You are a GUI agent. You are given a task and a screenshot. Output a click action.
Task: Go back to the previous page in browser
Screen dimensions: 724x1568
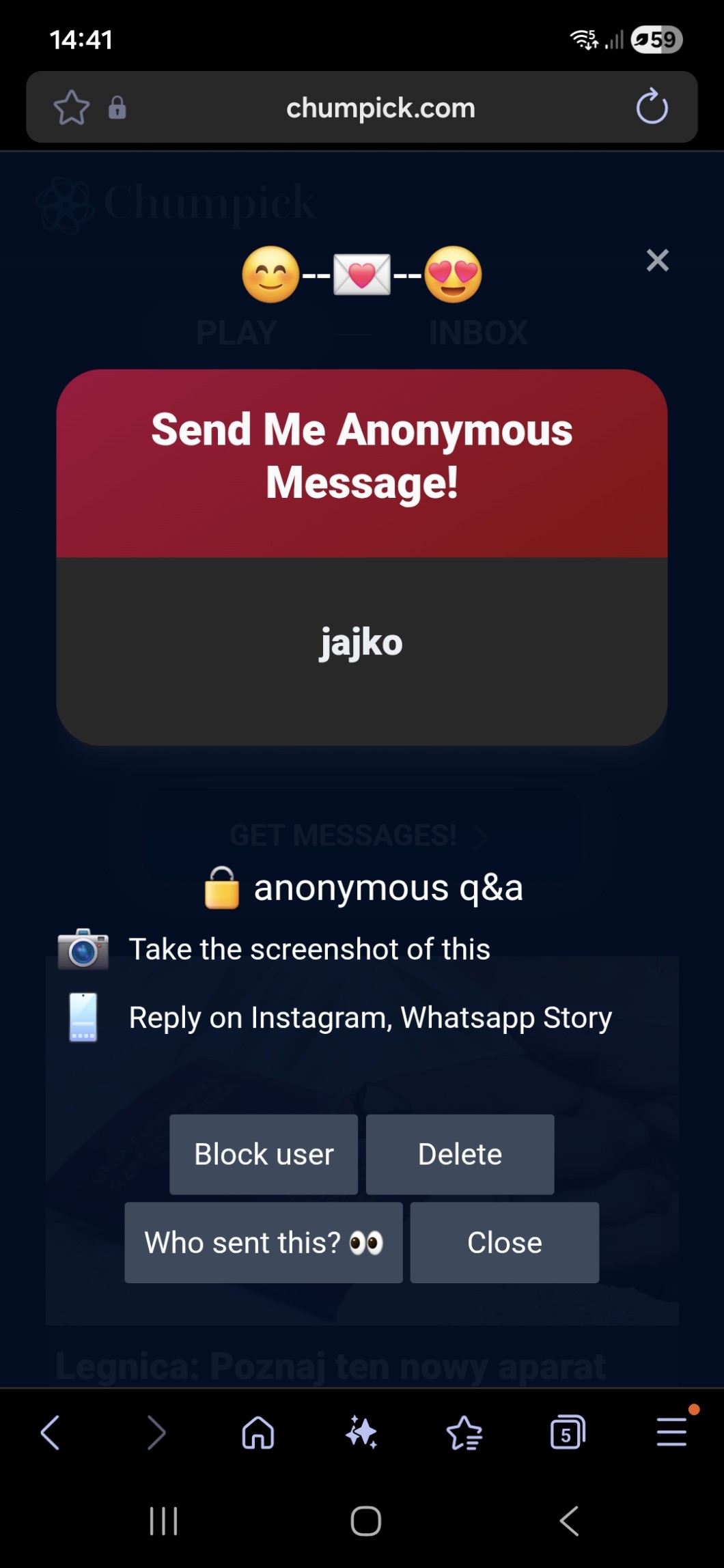point(51,1432)
